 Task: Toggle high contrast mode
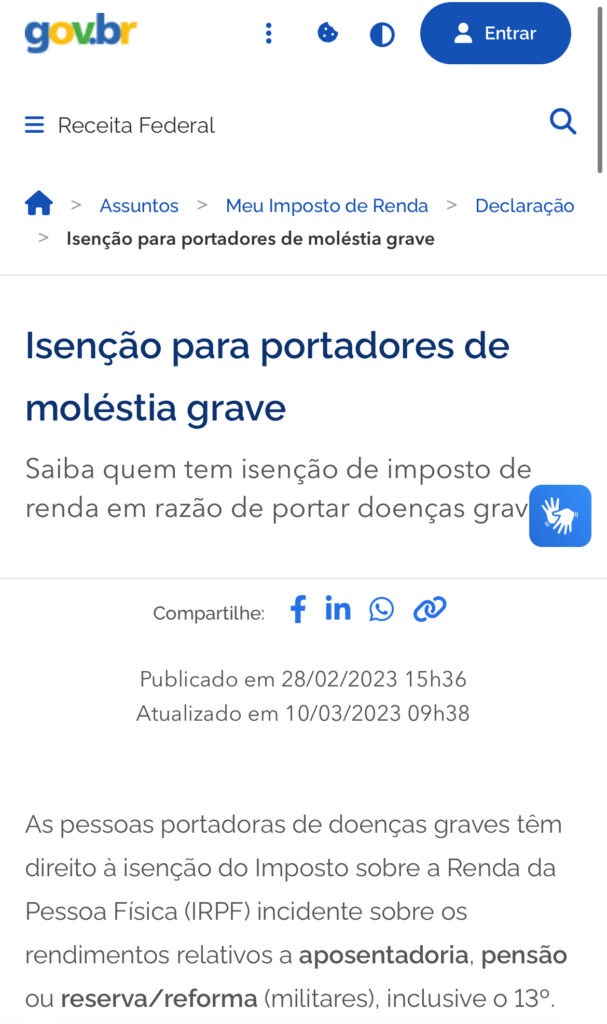(382, 34)
